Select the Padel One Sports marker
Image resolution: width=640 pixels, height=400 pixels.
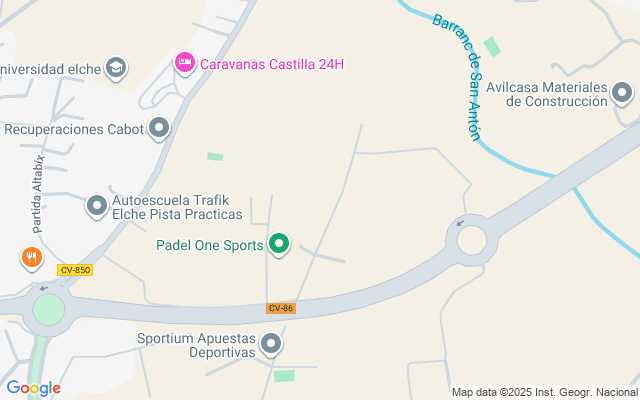(x=281, y=244)
